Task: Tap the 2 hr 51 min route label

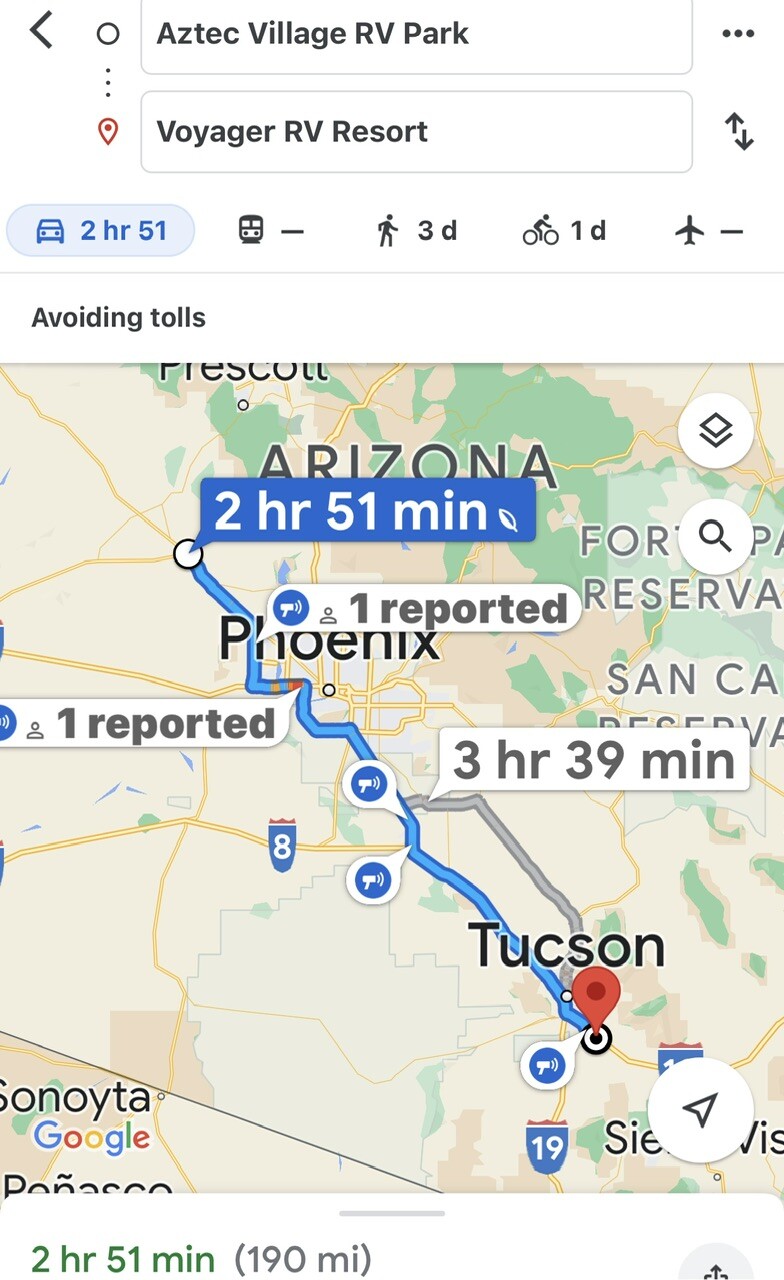Action: pyautogui.click(x=367, y=512)
